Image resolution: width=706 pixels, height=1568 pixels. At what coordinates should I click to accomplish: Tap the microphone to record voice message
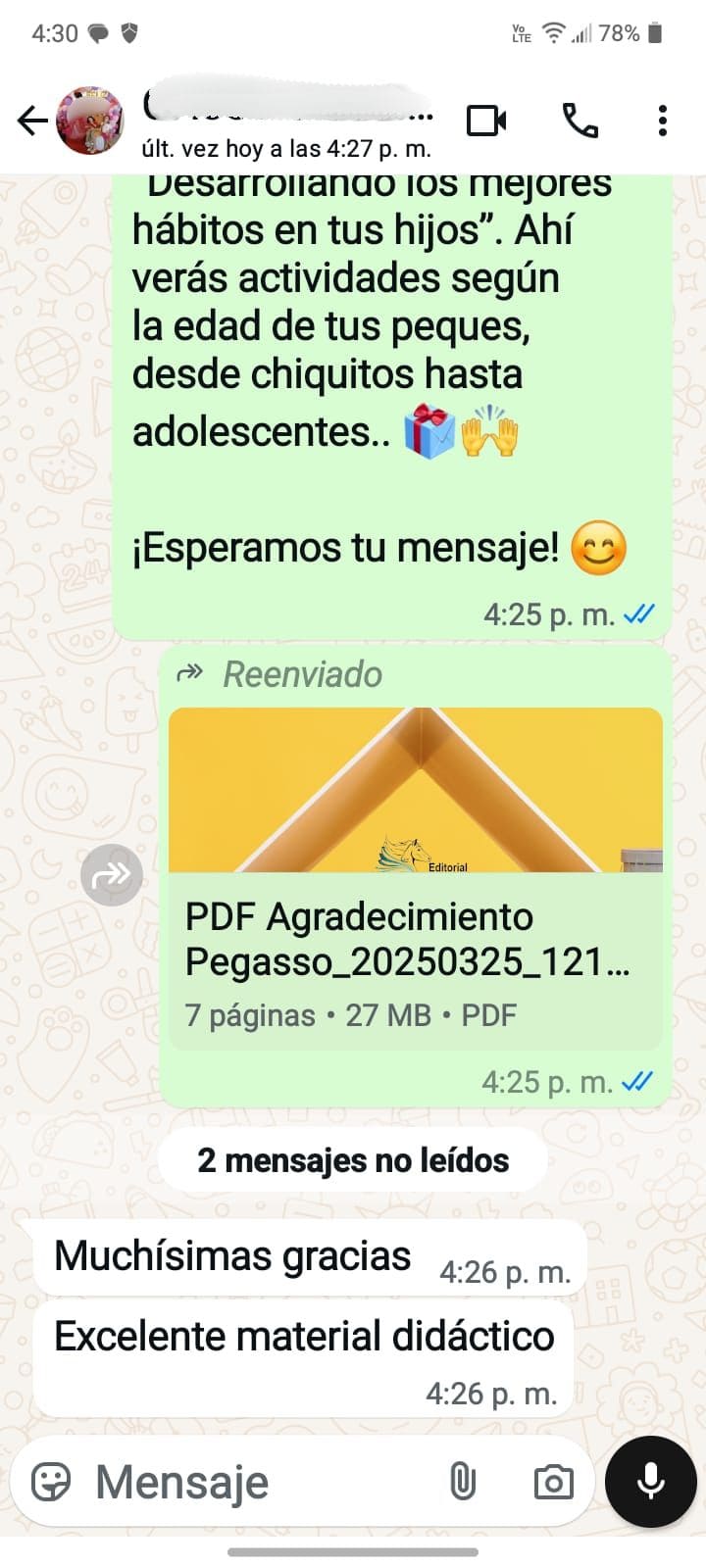(x=651, y=1482)
